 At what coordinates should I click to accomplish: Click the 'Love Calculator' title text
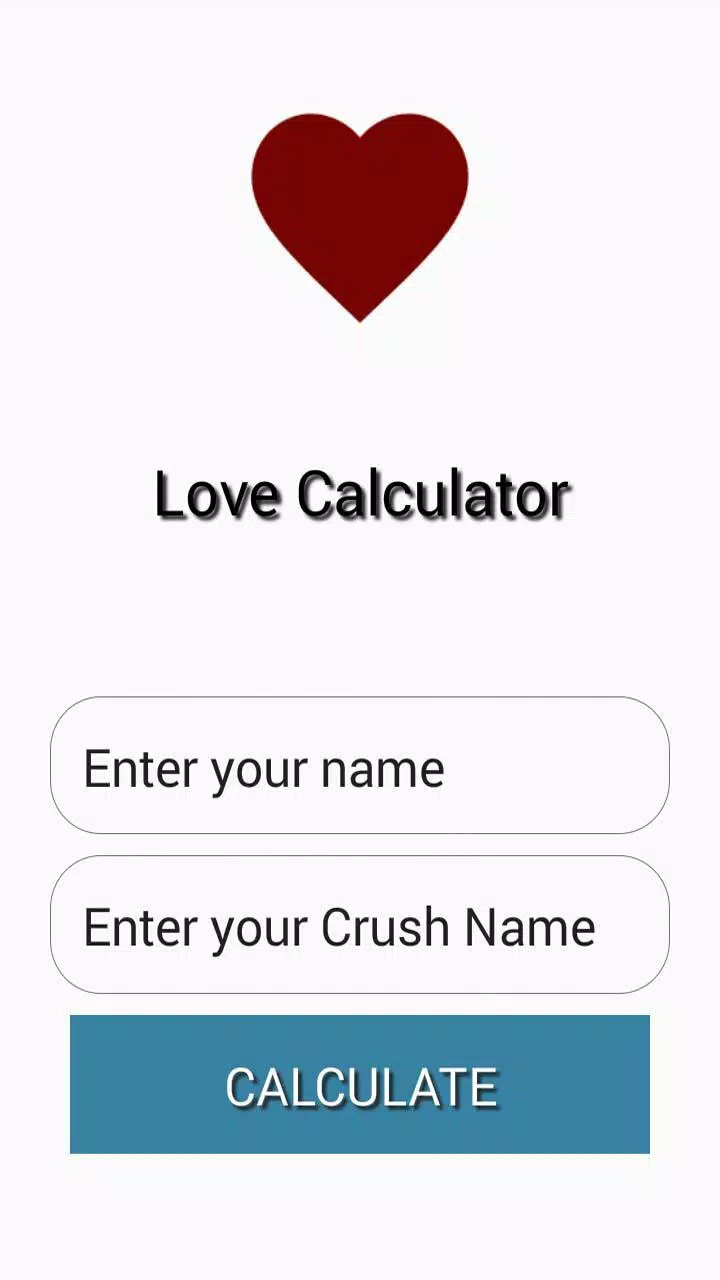coord(362,492)
